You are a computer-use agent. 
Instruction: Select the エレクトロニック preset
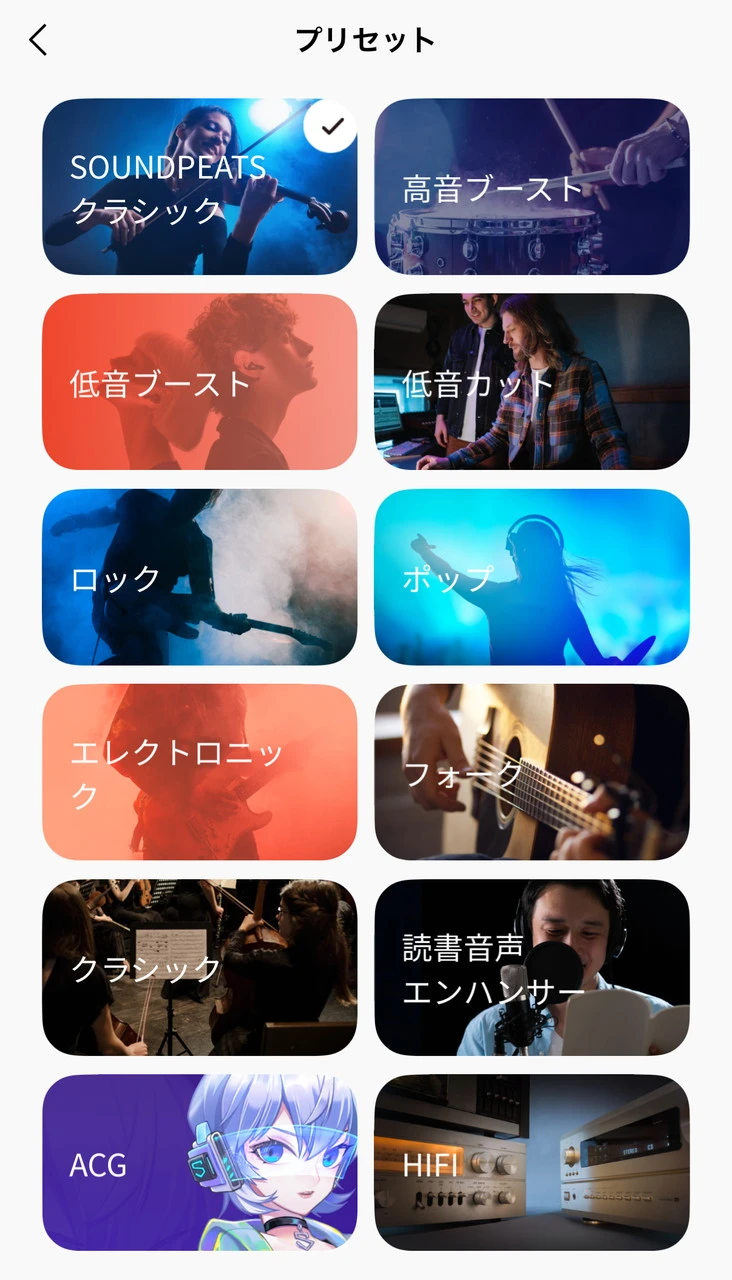pyautogui.click(x=199, y=772)
